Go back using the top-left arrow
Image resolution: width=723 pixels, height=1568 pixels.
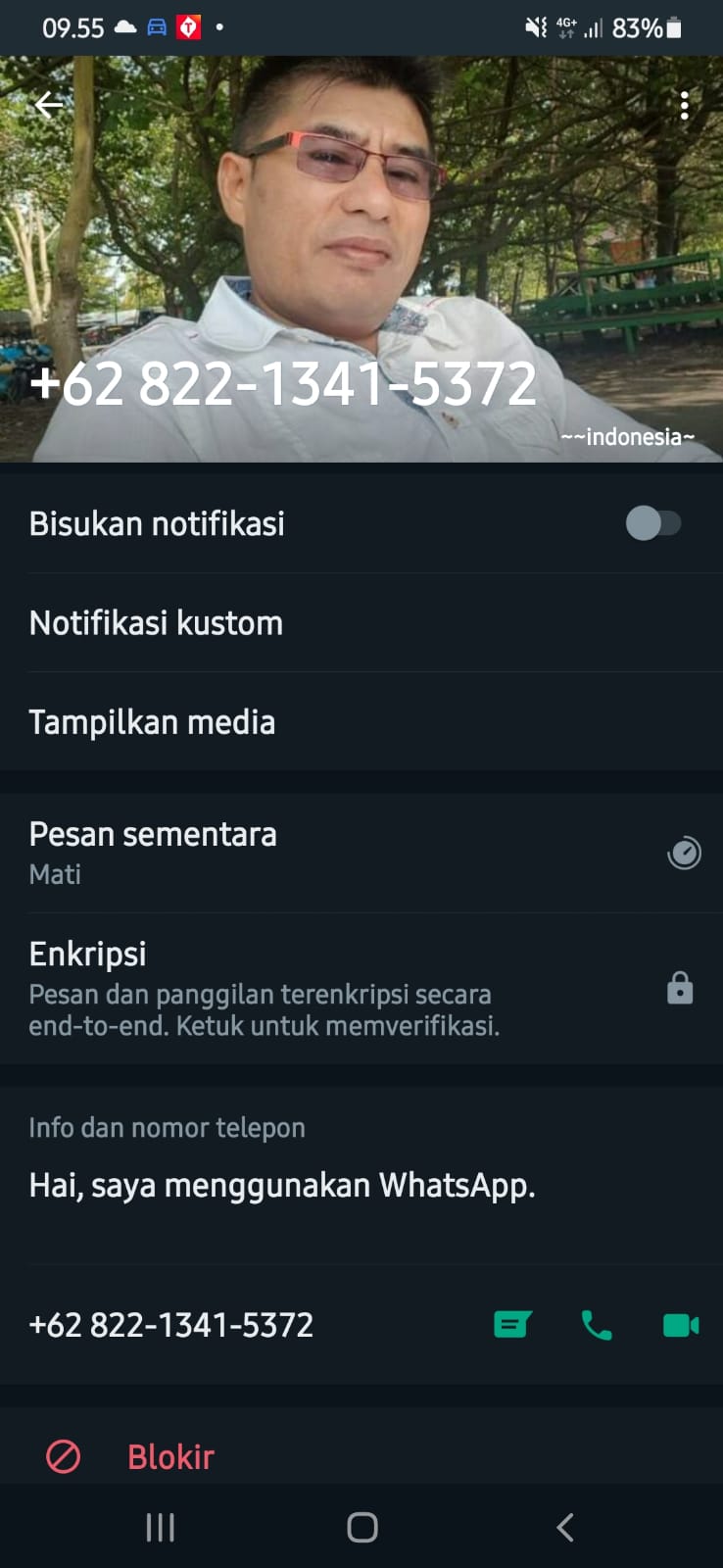point(48,105)
